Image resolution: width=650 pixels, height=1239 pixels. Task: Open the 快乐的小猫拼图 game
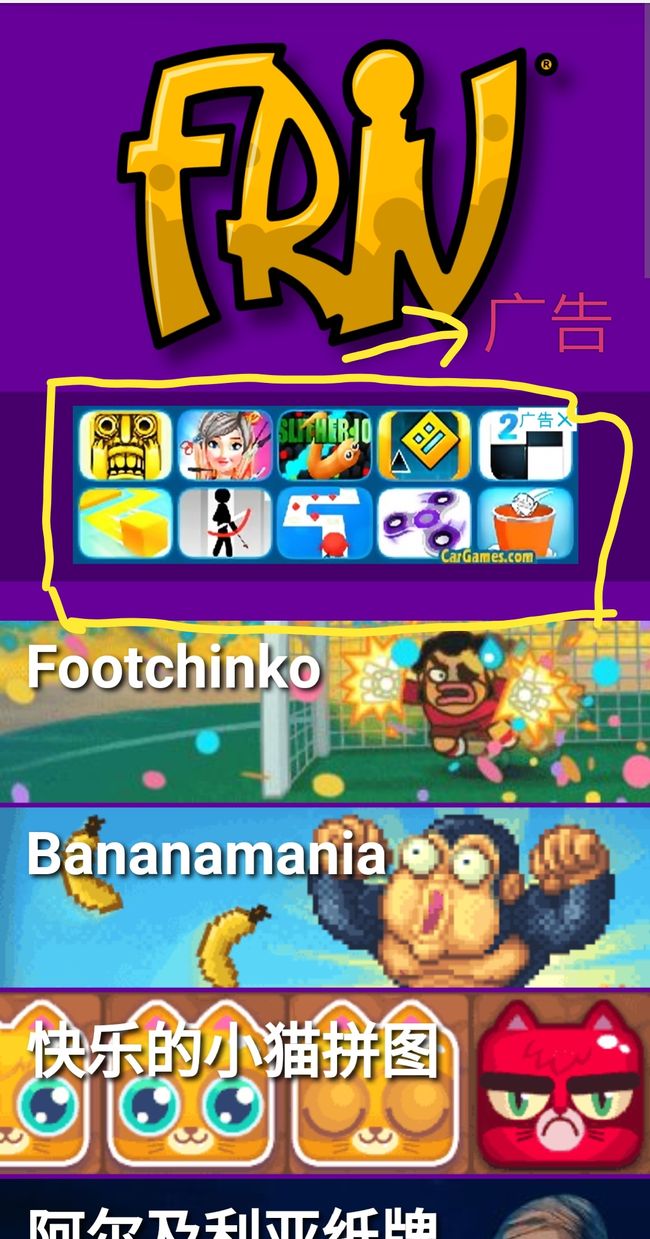(x=325, y=1083)
